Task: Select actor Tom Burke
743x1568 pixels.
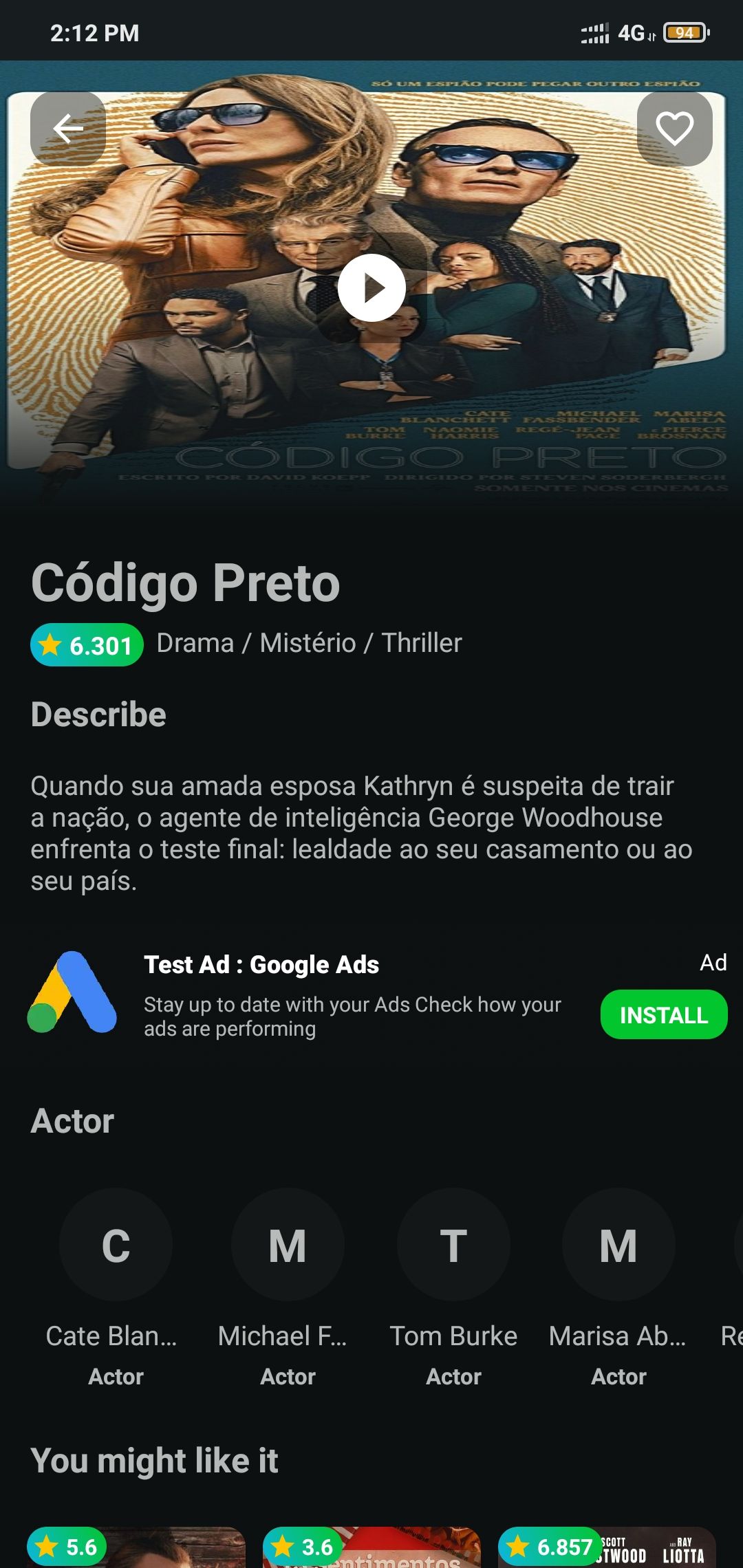Action: (x=453, y=1245)
